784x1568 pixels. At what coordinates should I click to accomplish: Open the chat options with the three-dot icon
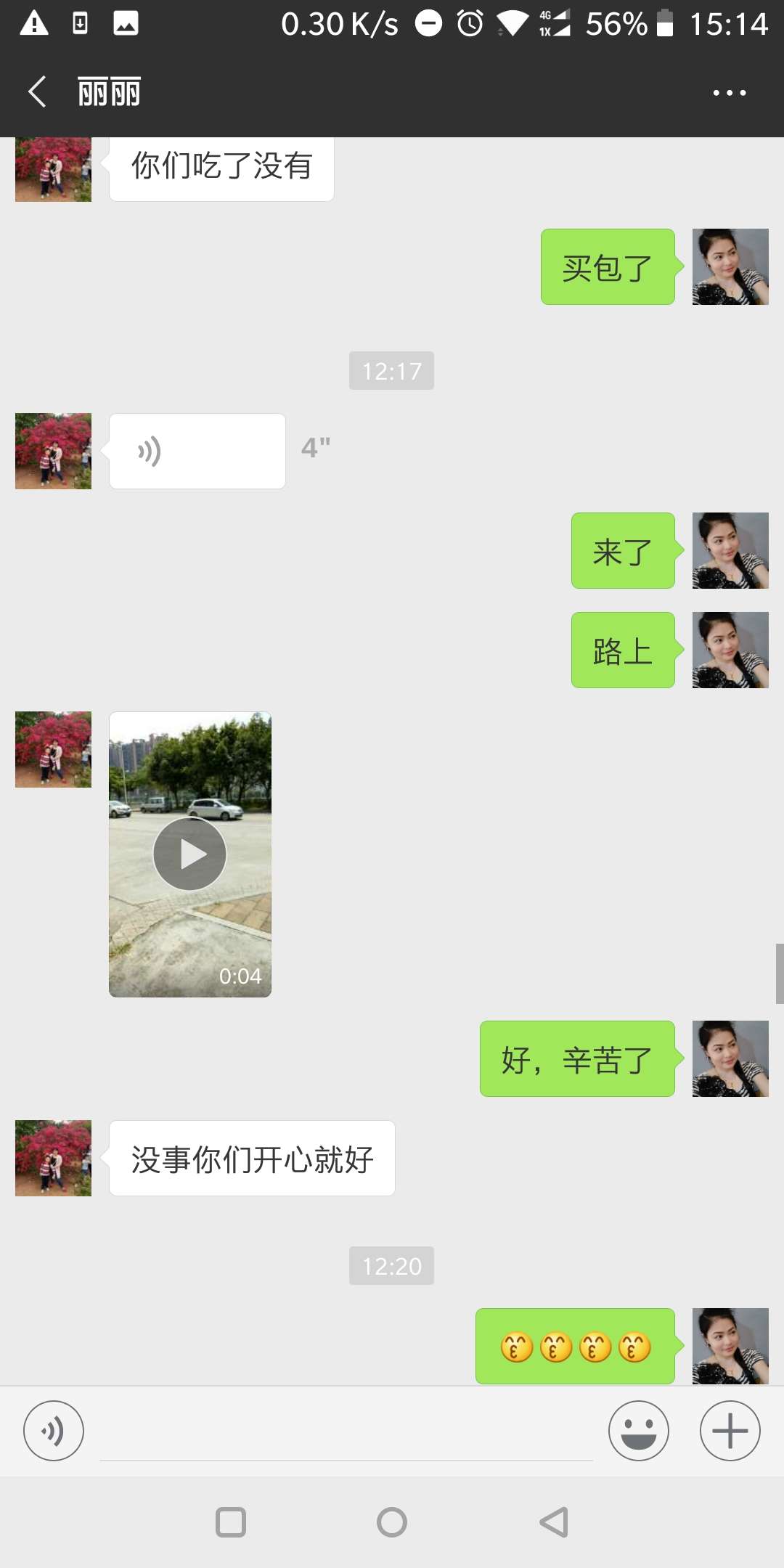click(730, 92)
